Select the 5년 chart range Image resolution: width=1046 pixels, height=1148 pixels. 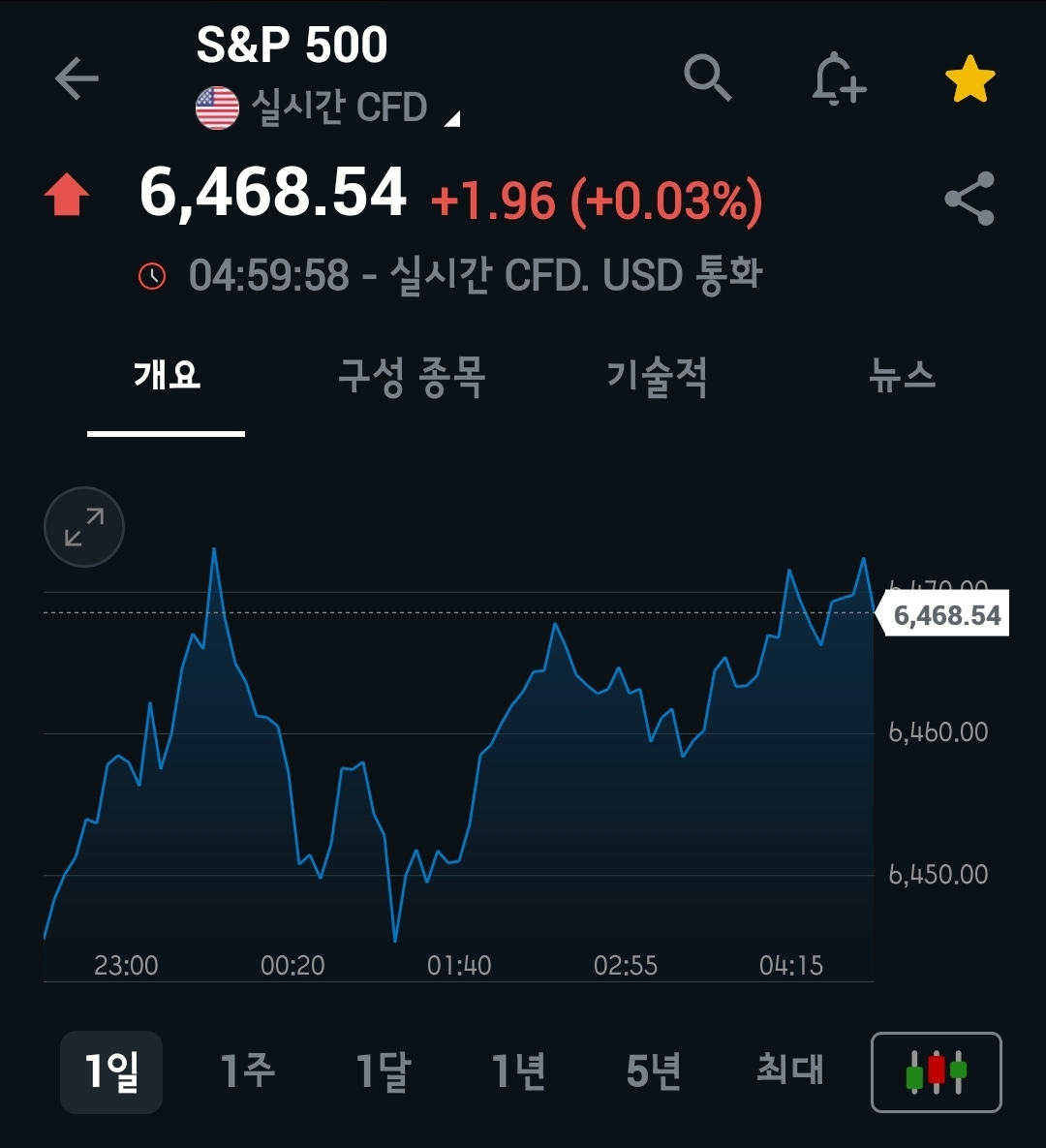pos(654,1071)
